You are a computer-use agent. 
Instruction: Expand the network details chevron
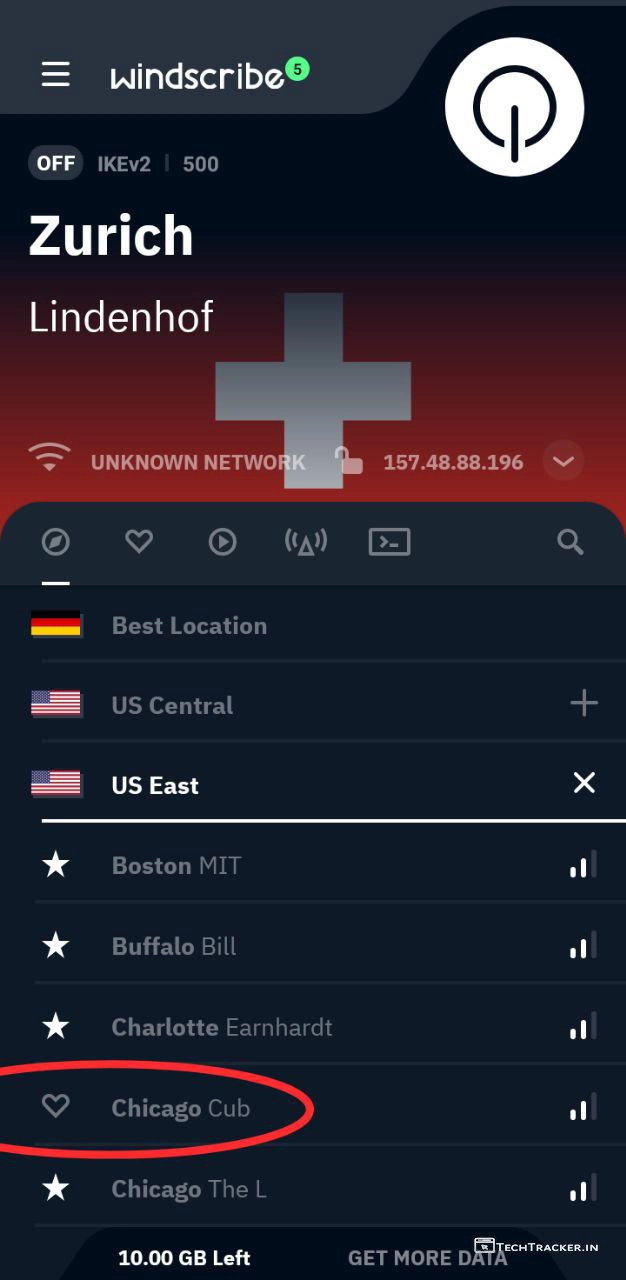[564, 461]
